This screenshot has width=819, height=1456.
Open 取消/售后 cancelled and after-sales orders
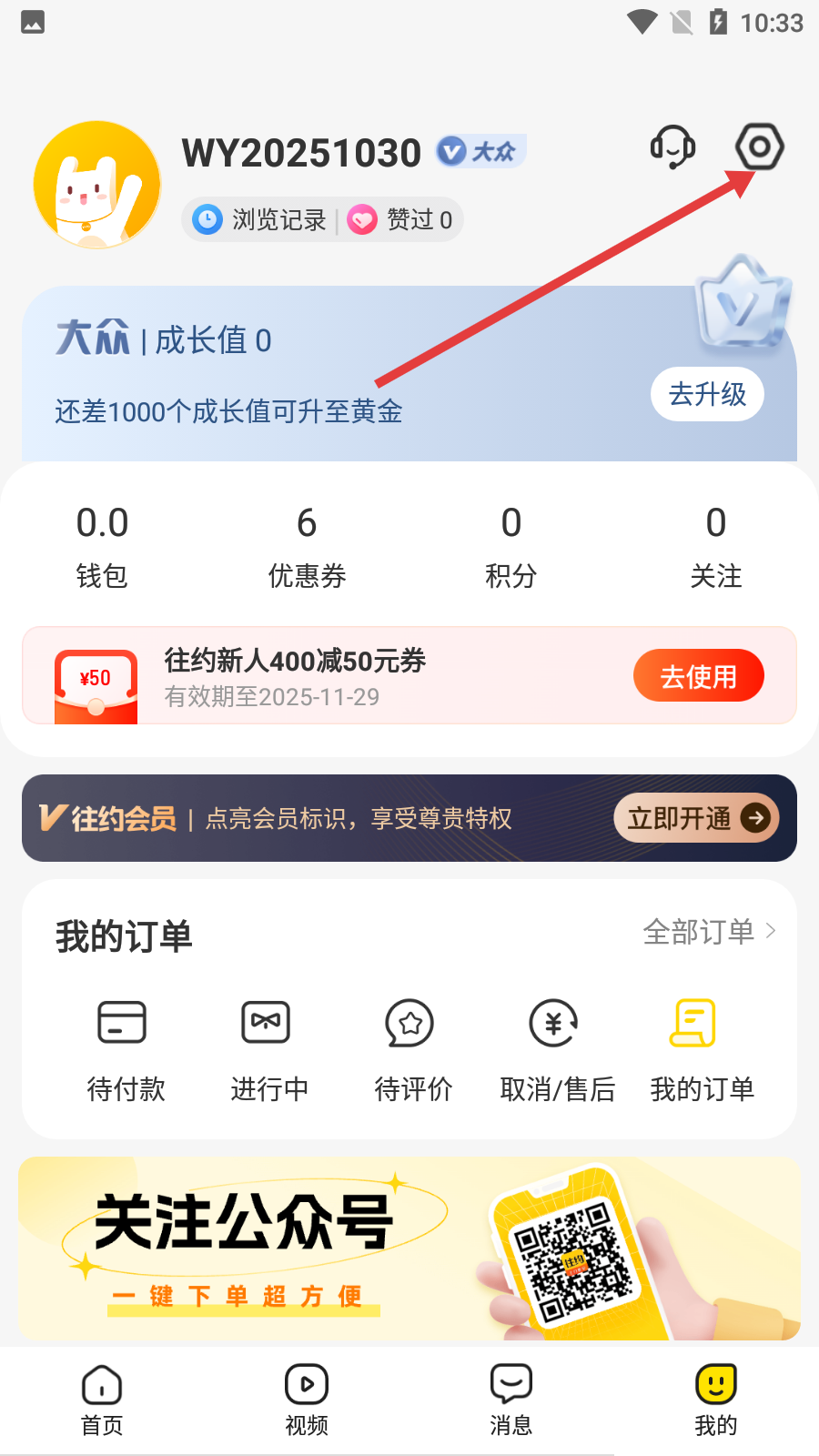pos(557,1049)
